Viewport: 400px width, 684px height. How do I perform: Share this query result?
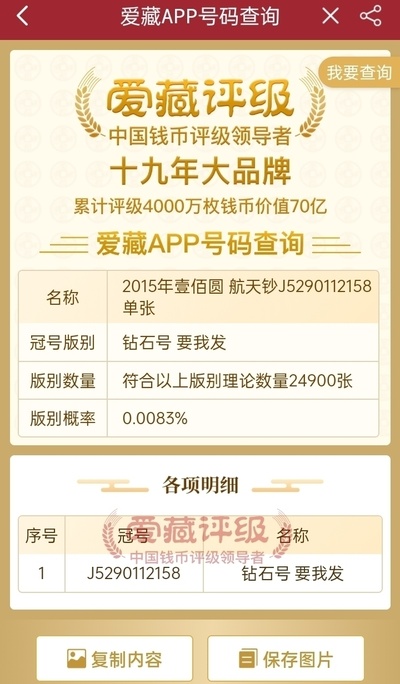(x=371, y=17)
